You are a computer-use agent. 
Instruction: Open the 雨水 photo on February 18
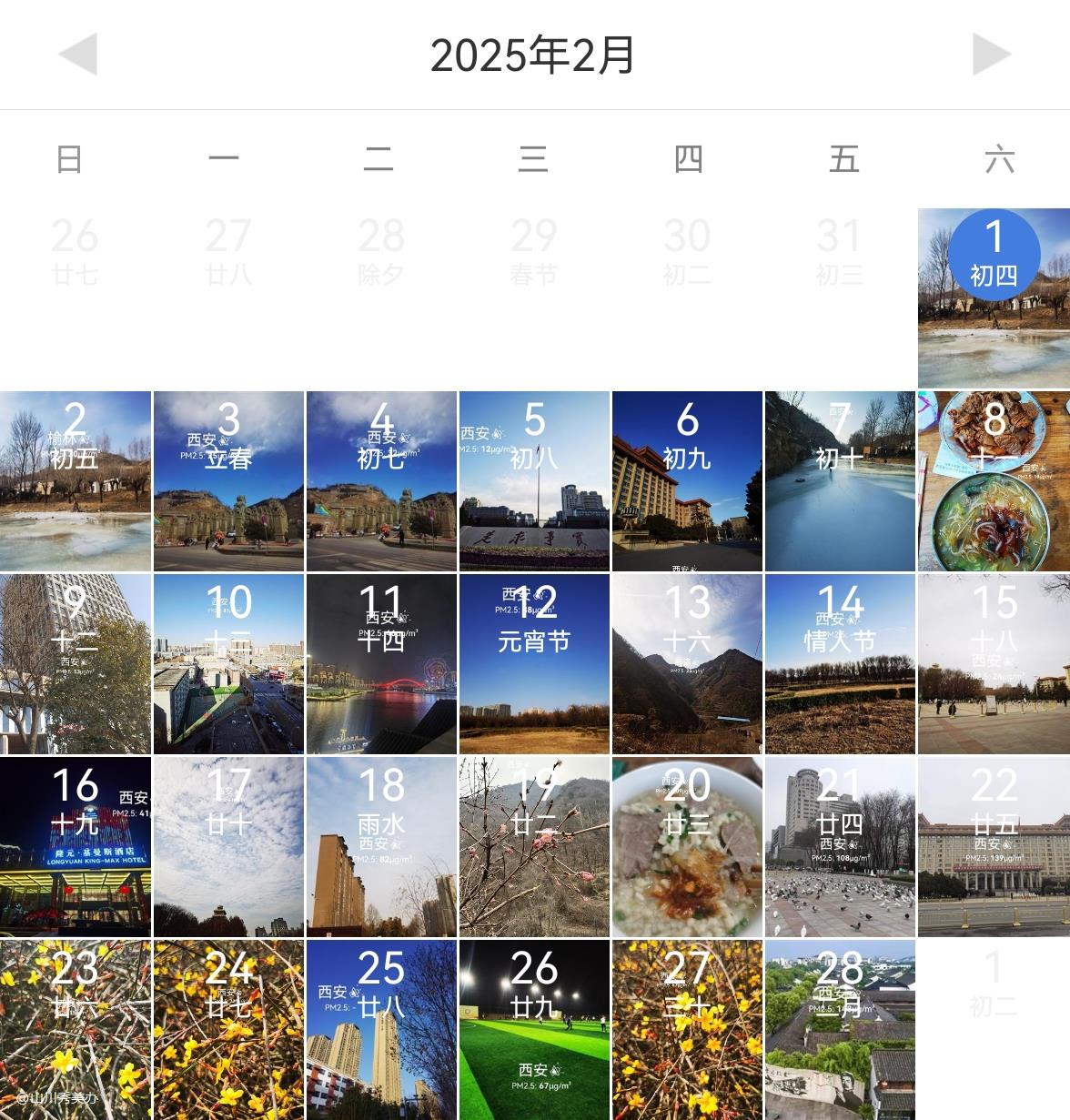click(381, 847)
